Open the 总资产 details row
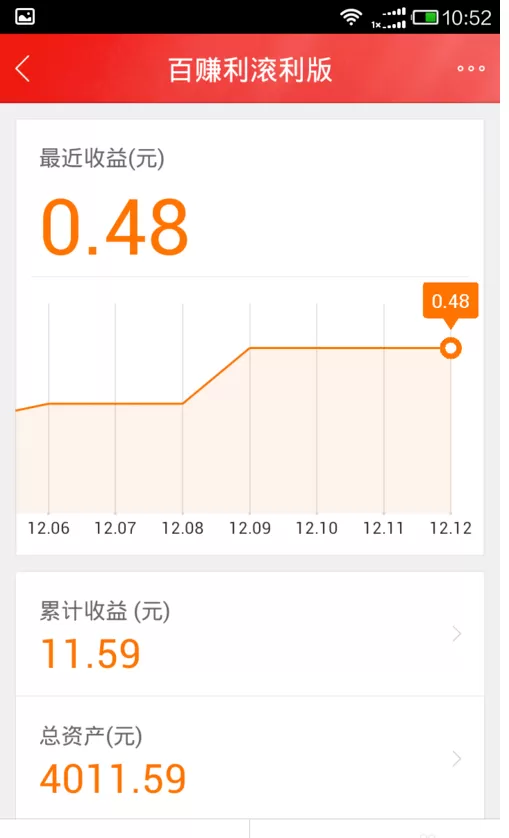Image resolution: width=509 pixels, height=838 pixels. (250, 758)
